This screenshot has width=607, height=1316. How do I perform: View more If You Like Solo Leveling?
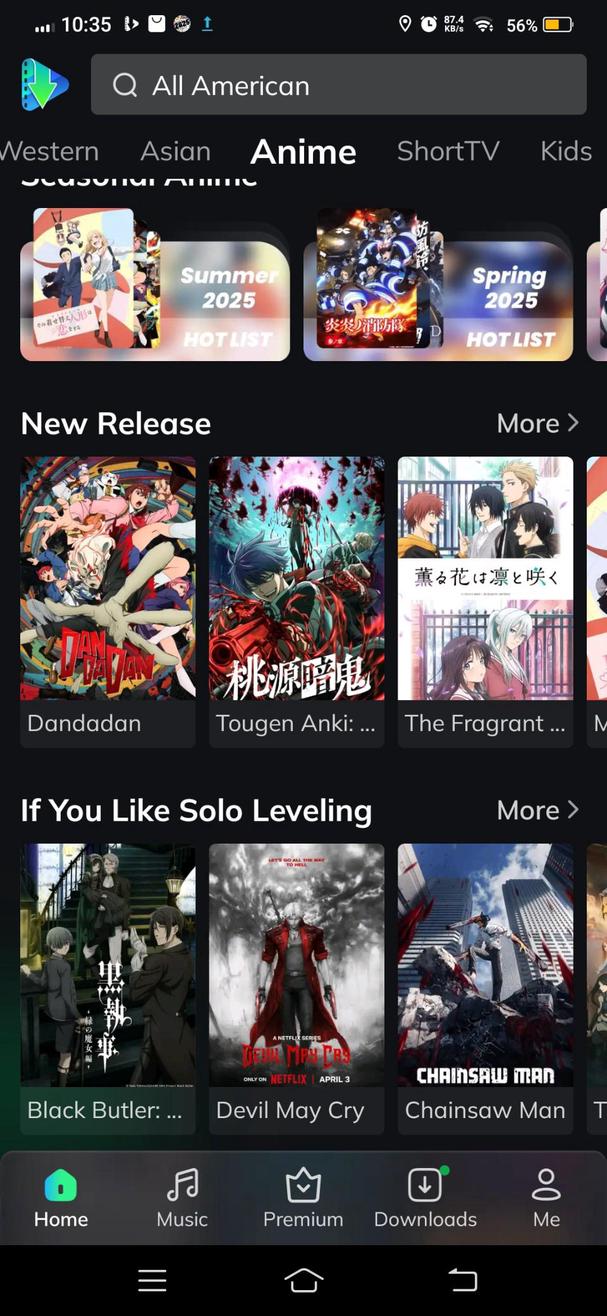point(537,810)
